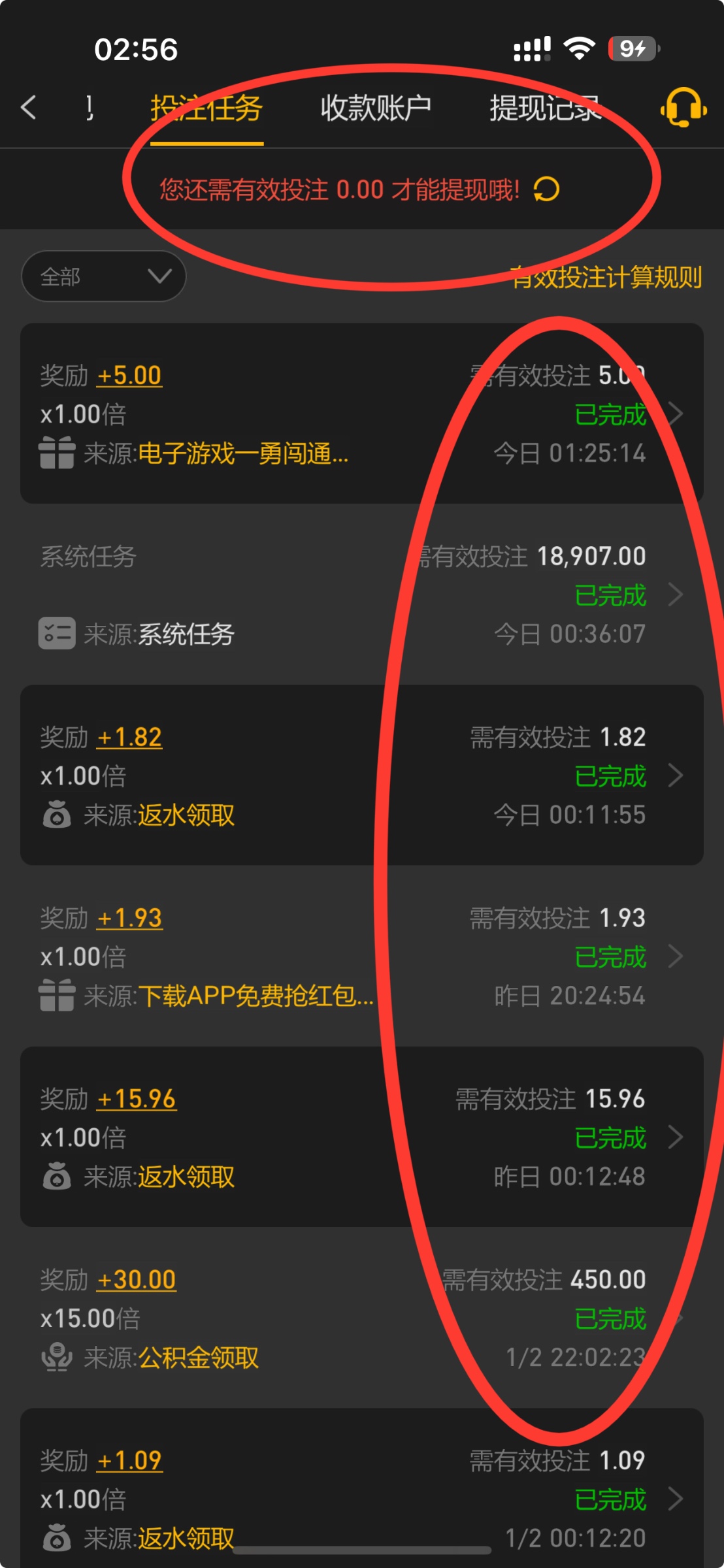Open the +1.93 下载APP免费抢红包 task
Screen dimensions: 724x1568
pos(361,956)
